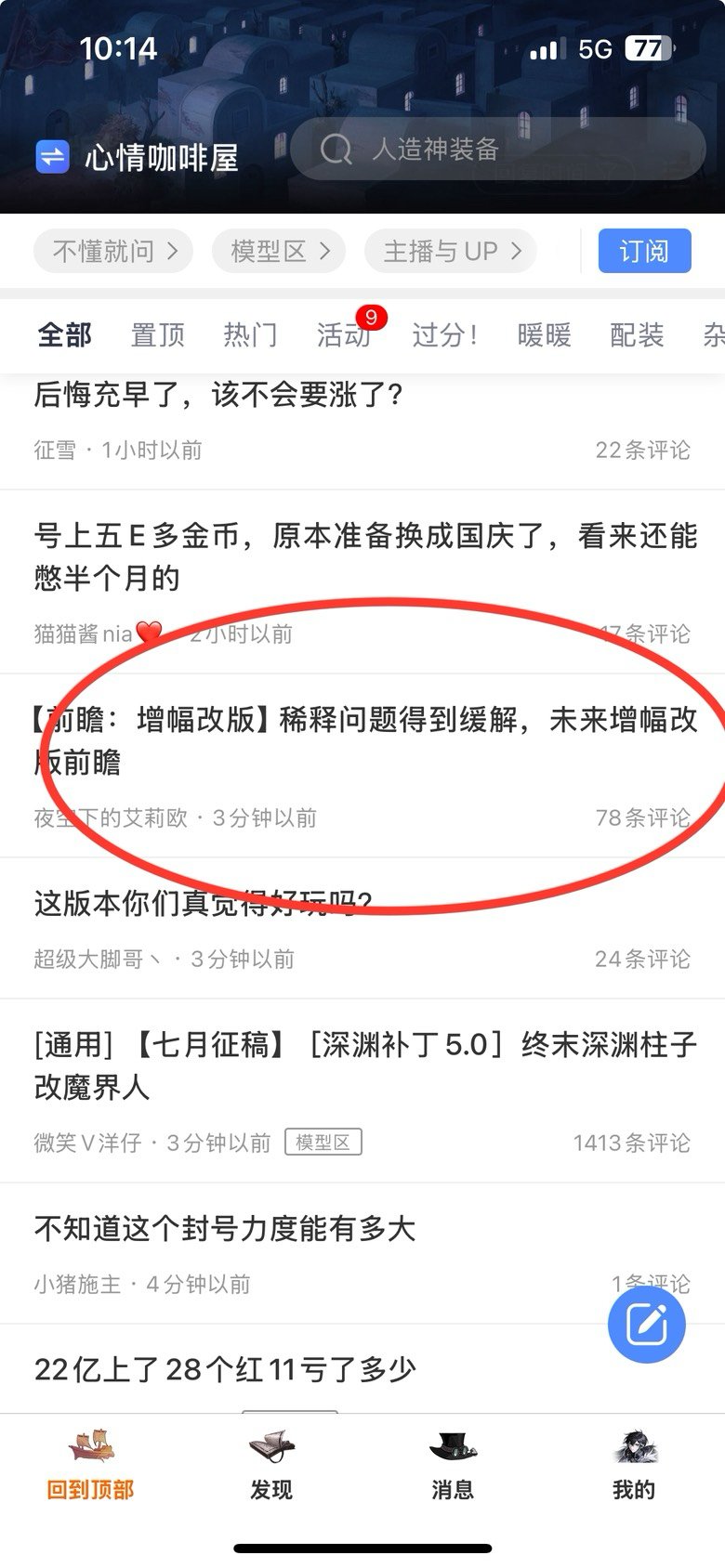Switch to the 置顶 tab
Image resolution: width=725 pixels, height=1568 pixels.
tap(157, 334)
